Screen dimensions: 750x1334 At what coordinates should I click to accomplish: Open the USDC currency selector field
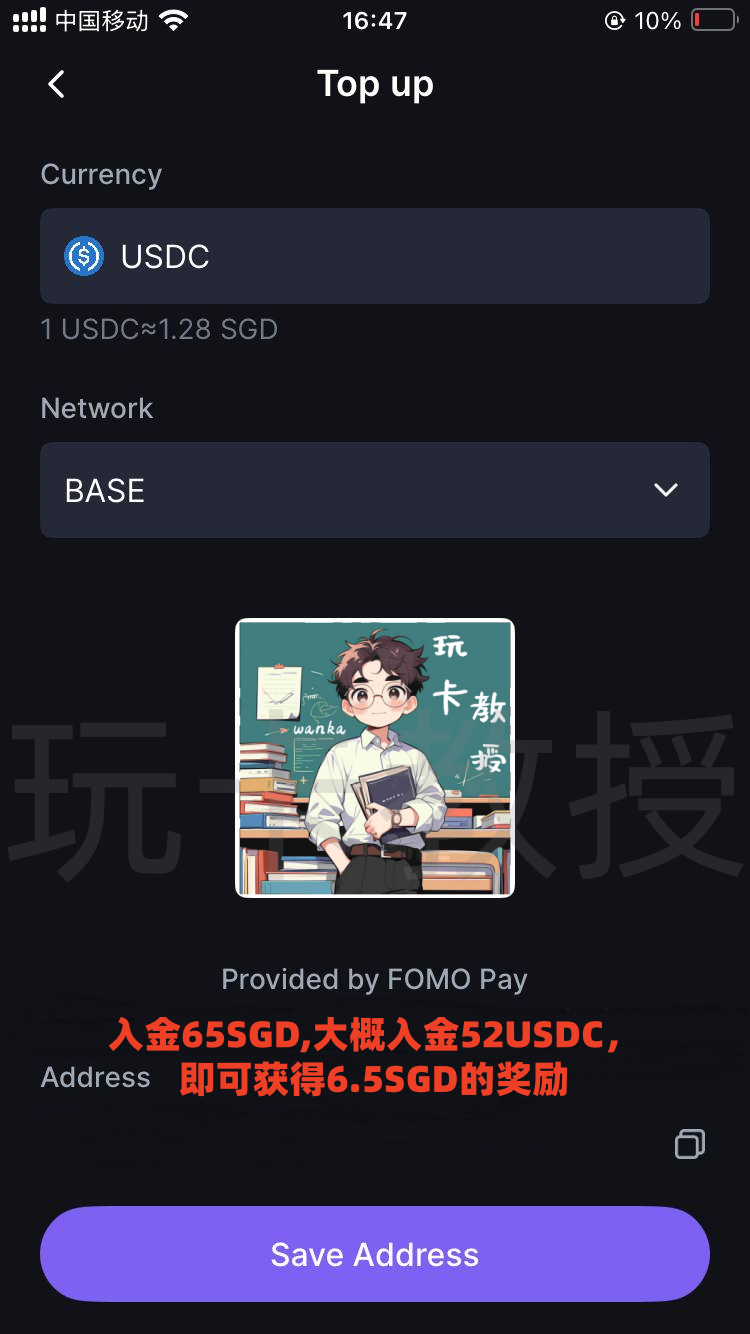tap(375, 256)
